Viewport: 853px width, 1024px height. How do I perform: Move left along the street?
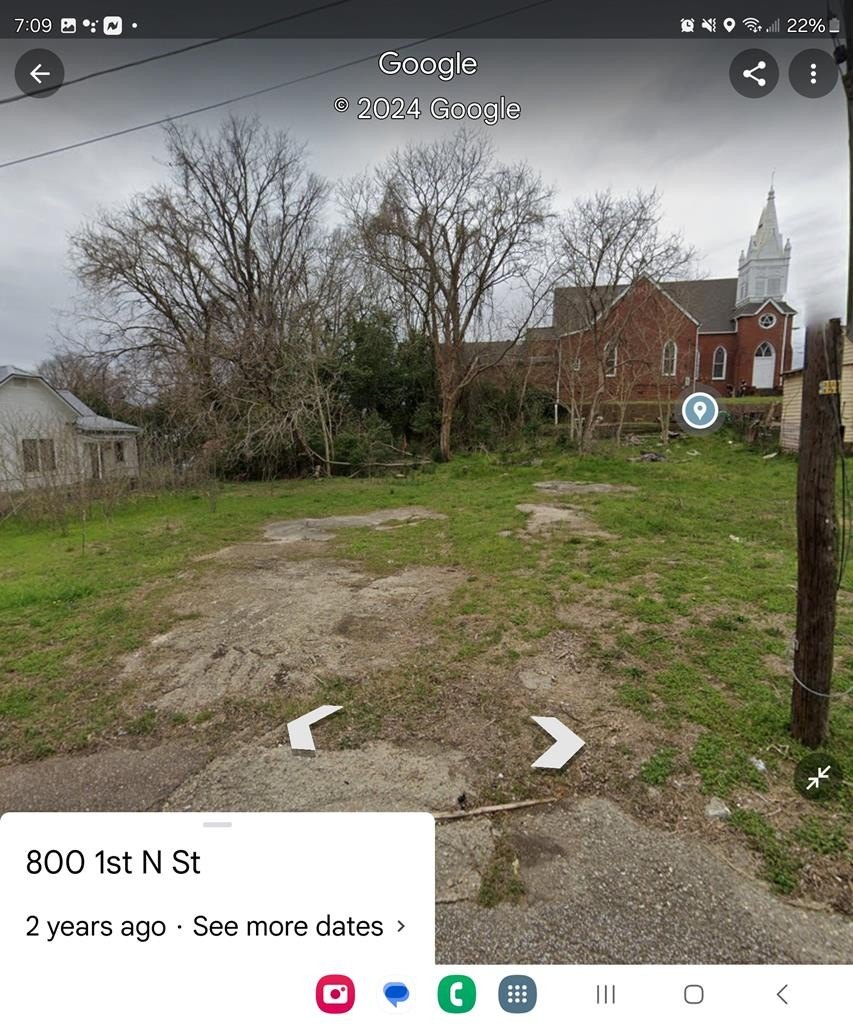(x=313, y=728)
